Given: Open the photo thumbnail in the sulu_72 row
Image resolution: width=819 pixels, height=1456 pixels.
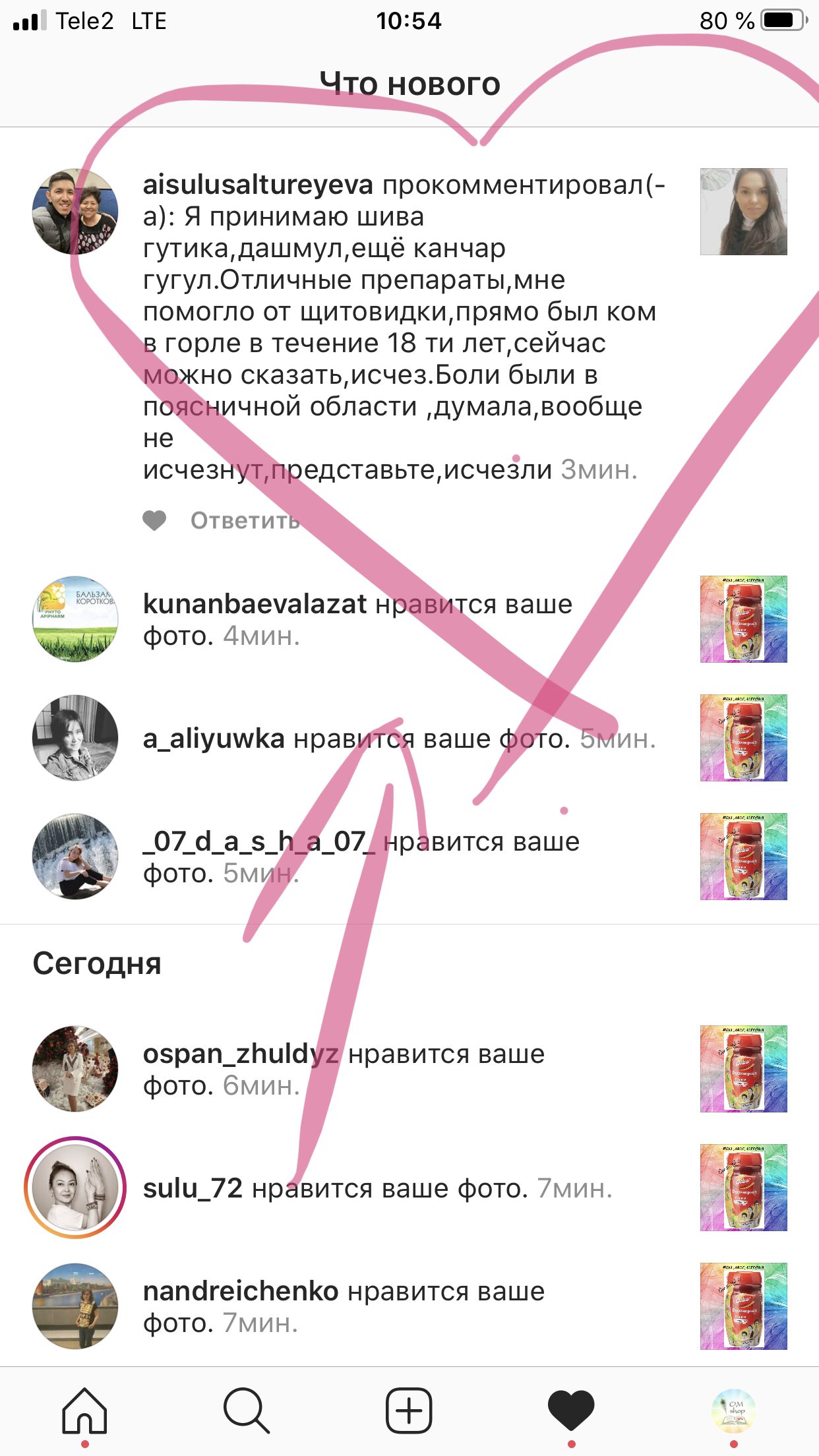Looking at the screenshot, I should [x=743, y=1187].
